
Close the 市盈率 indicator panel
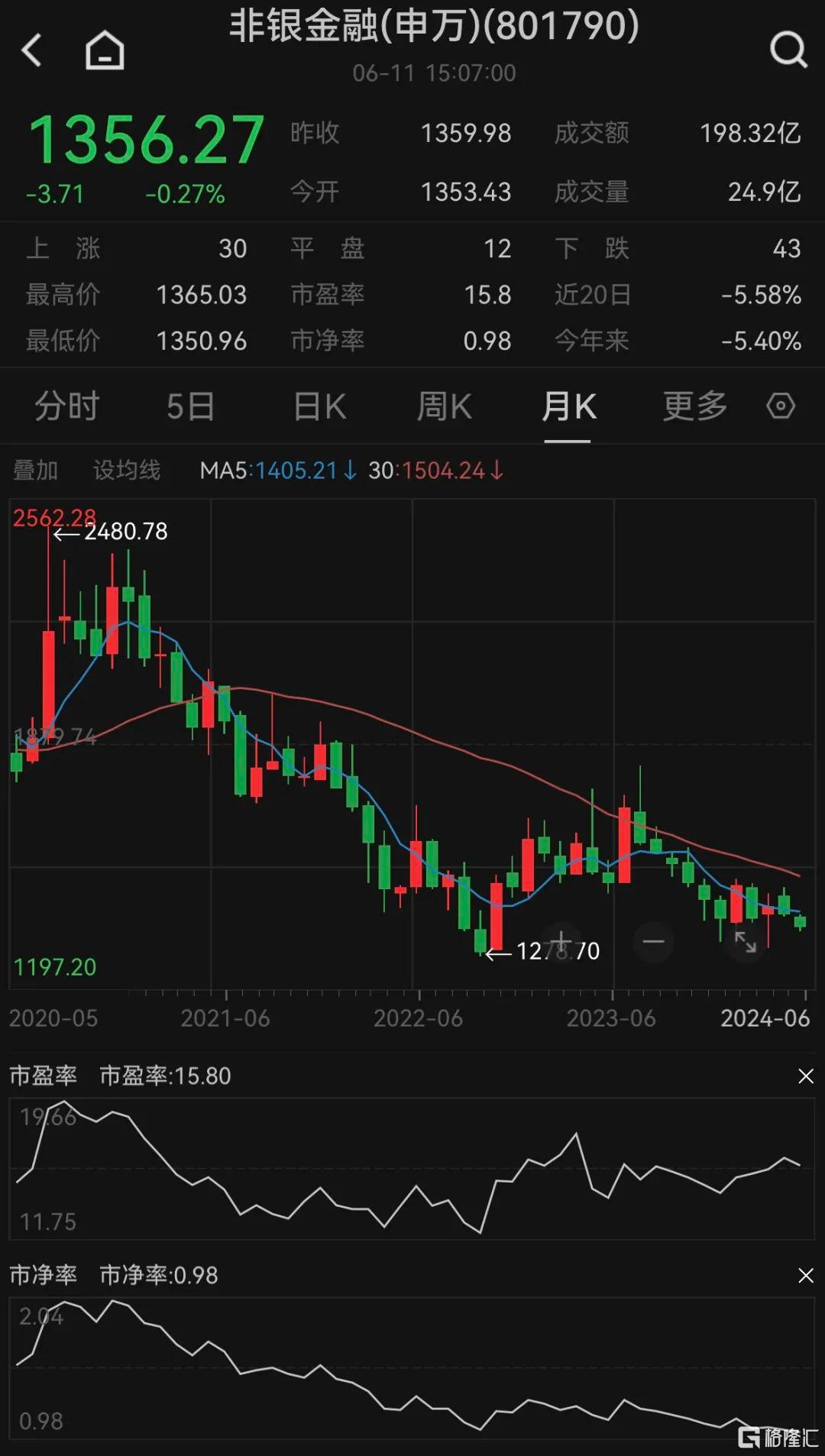pyautogui.click(x=806, y=1076)
